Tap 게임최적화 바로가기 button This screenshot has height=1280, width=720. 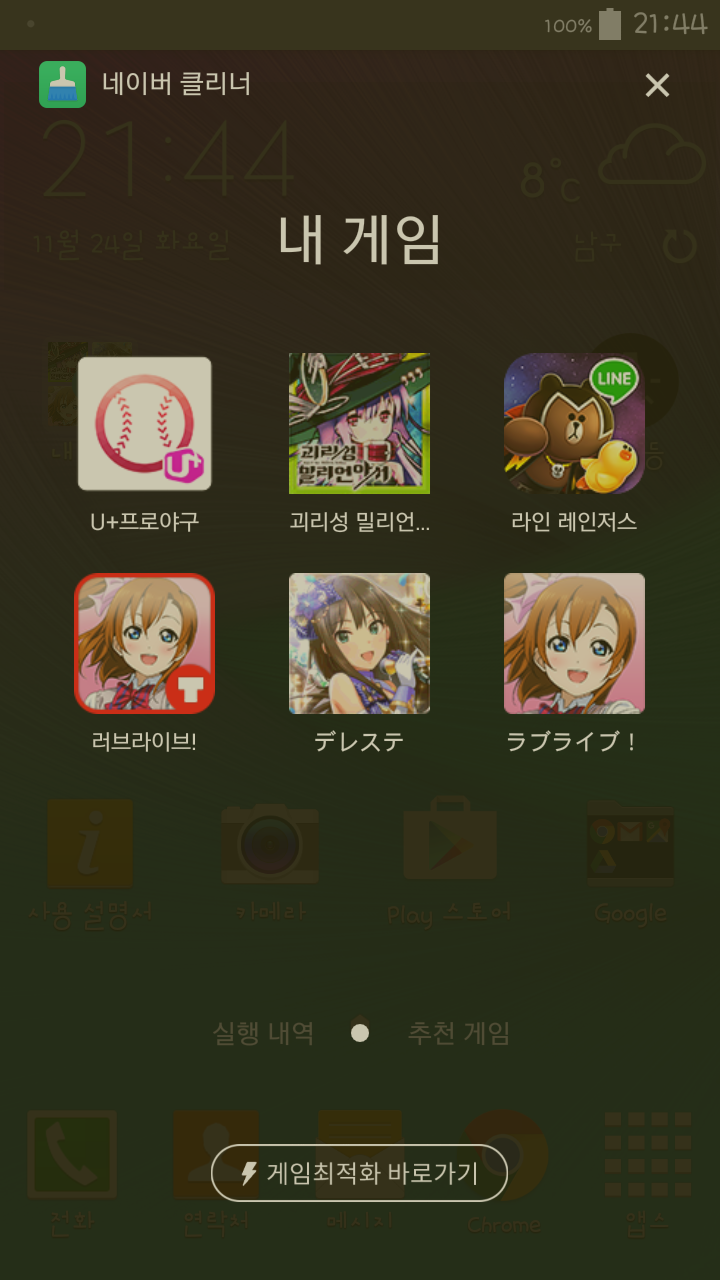click(359, 1173)
